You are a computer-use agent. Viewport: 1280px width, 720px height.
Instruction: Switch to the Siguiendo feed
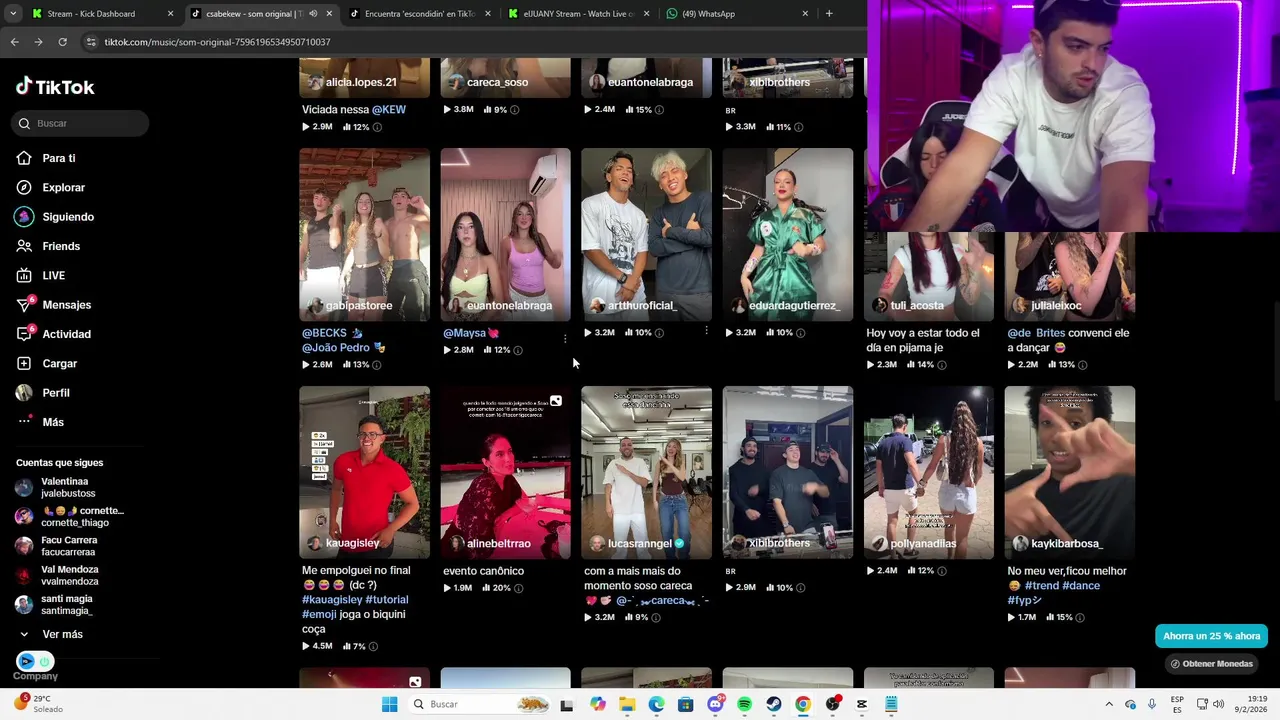[x=67, y=217]
